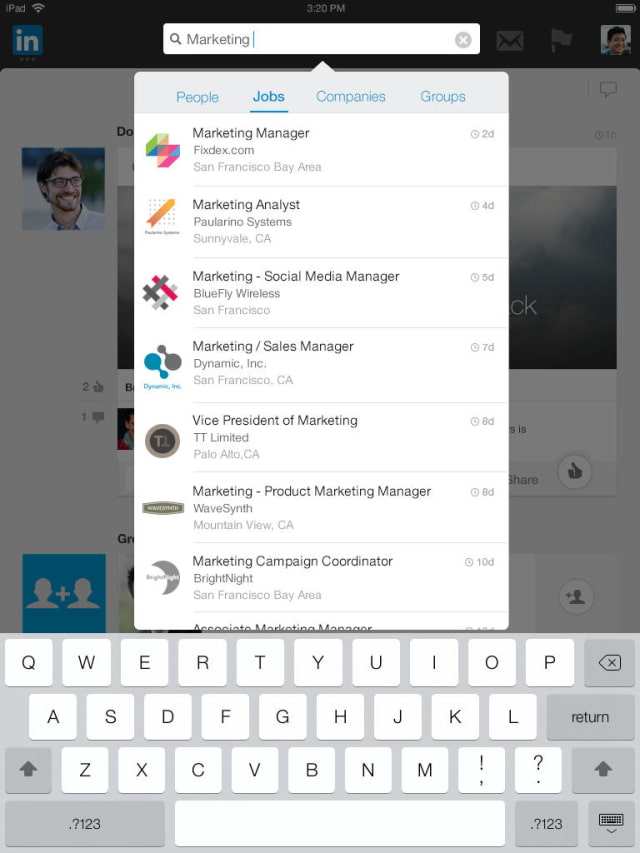The width and height of the screenshot is (640, 853).
Task: Clear the Marketing search text
Action: 463,40
